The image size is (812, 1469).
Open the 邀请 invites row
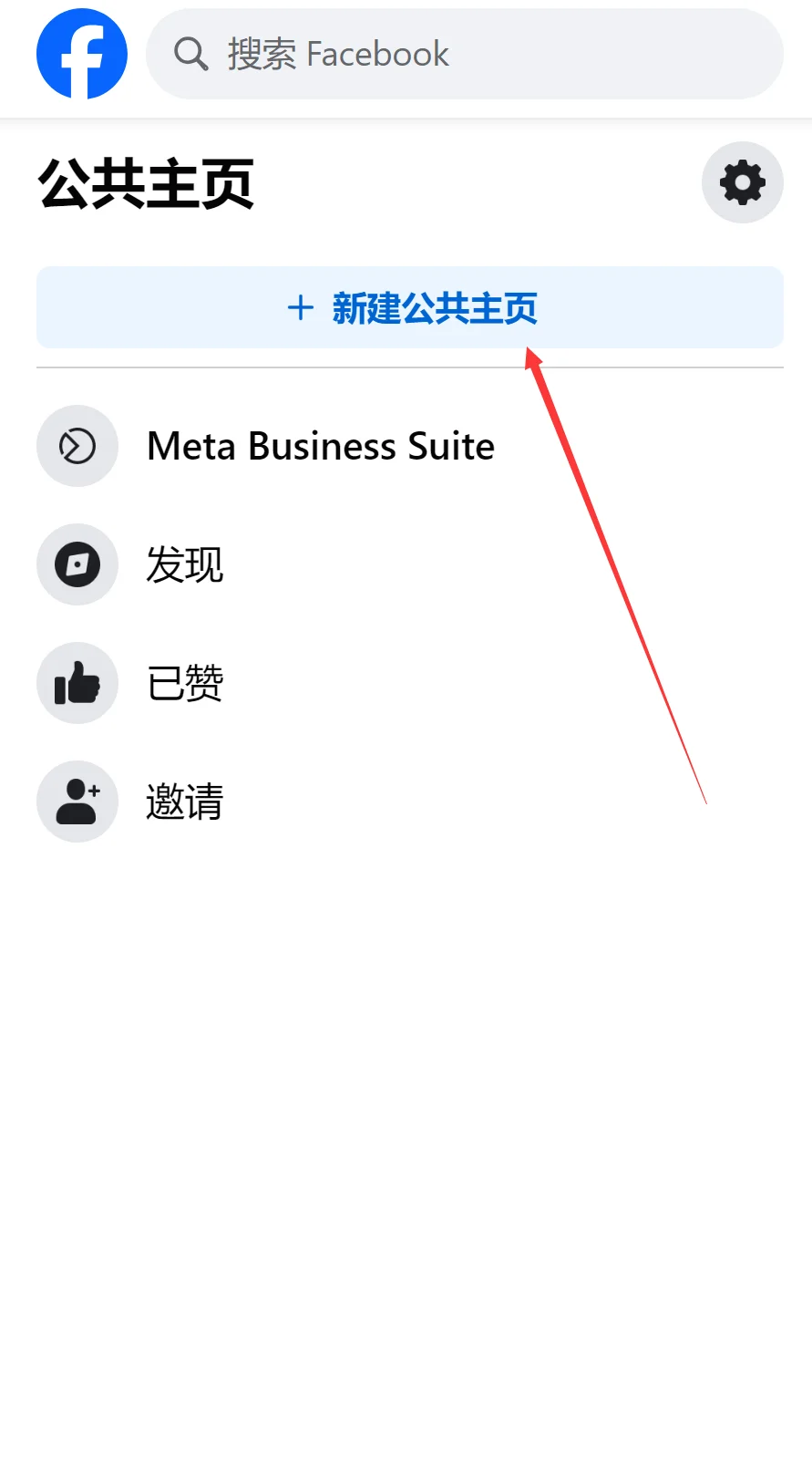[410, 802]
